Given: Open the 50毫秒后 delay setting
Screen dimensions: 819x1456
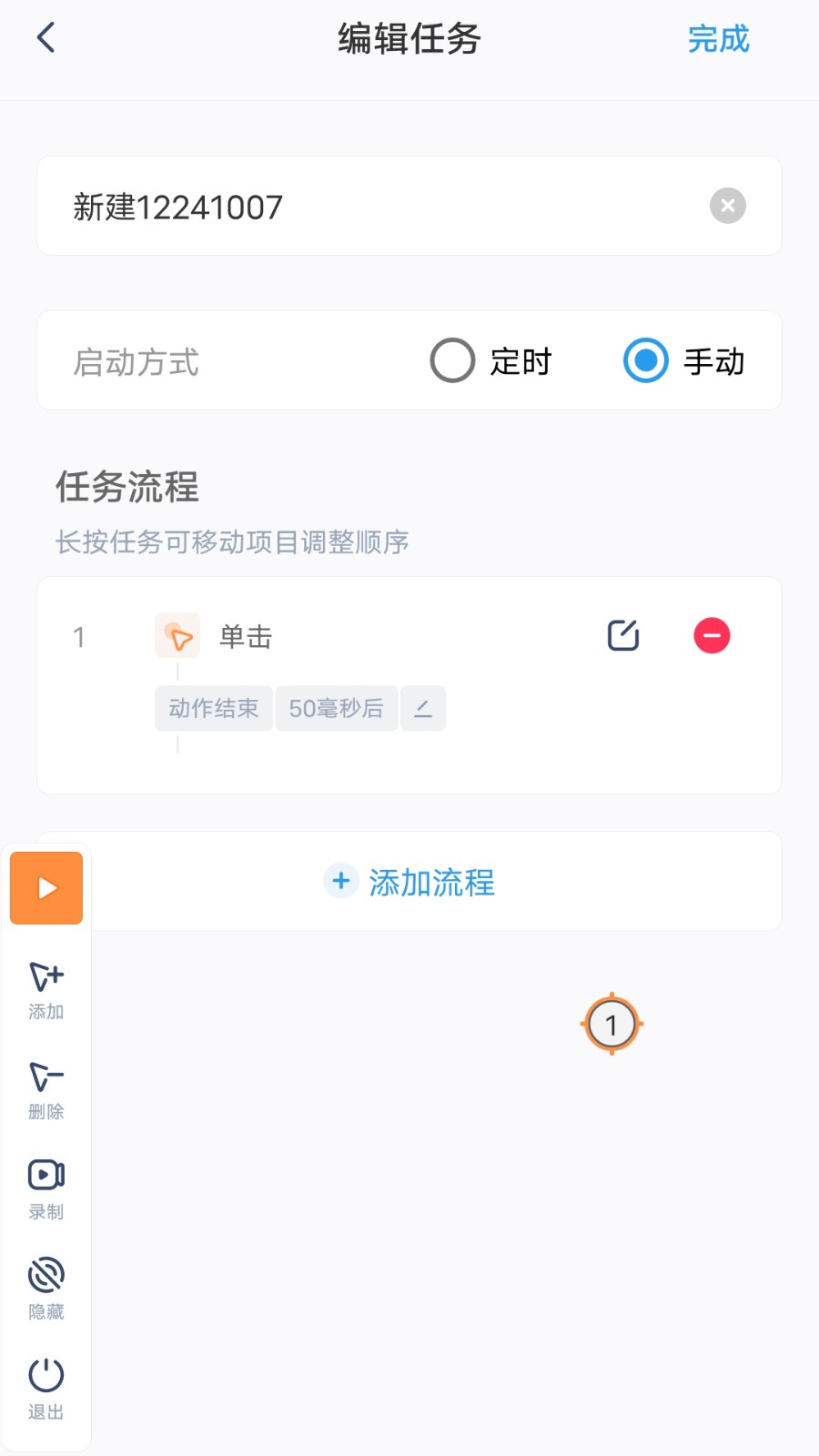Looking at the screenshot, I should coord(336,708).
